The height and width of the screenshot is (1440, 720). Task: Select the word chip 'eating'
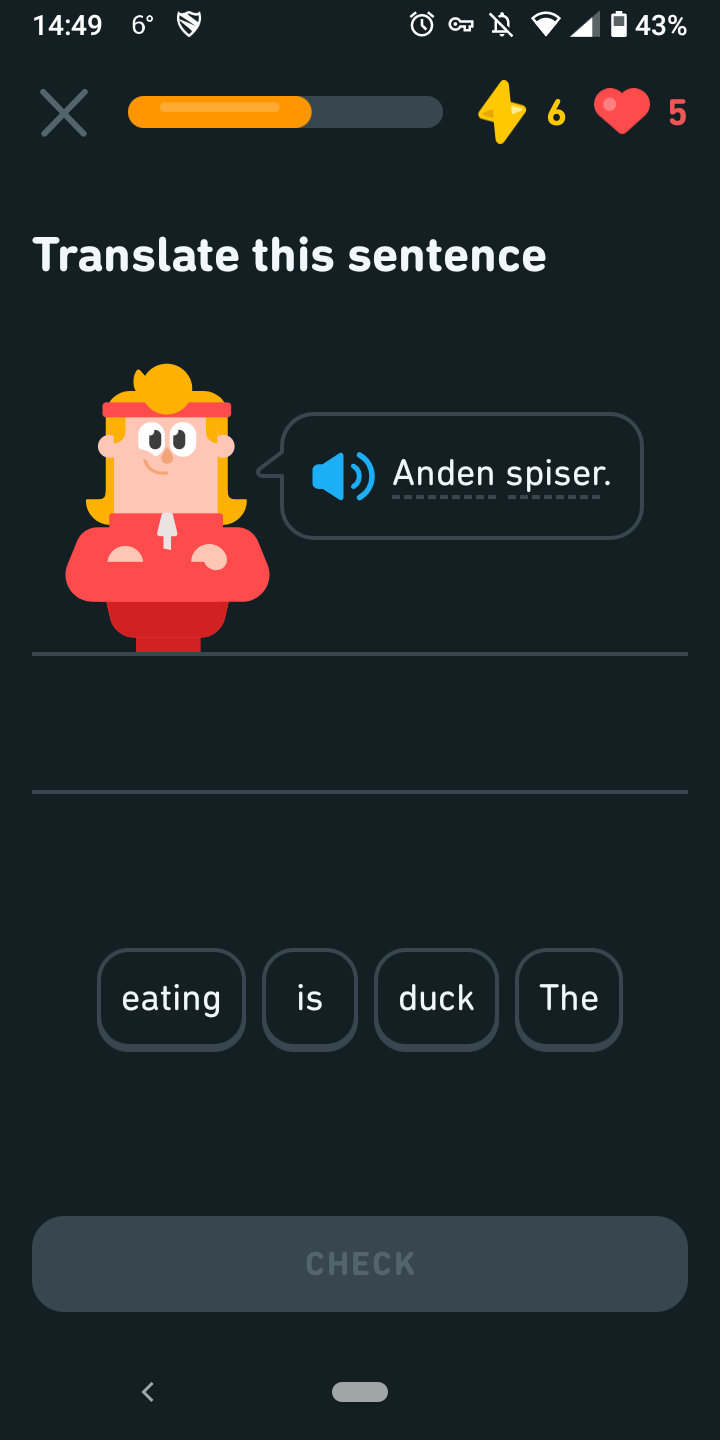(x=171, y=999)
